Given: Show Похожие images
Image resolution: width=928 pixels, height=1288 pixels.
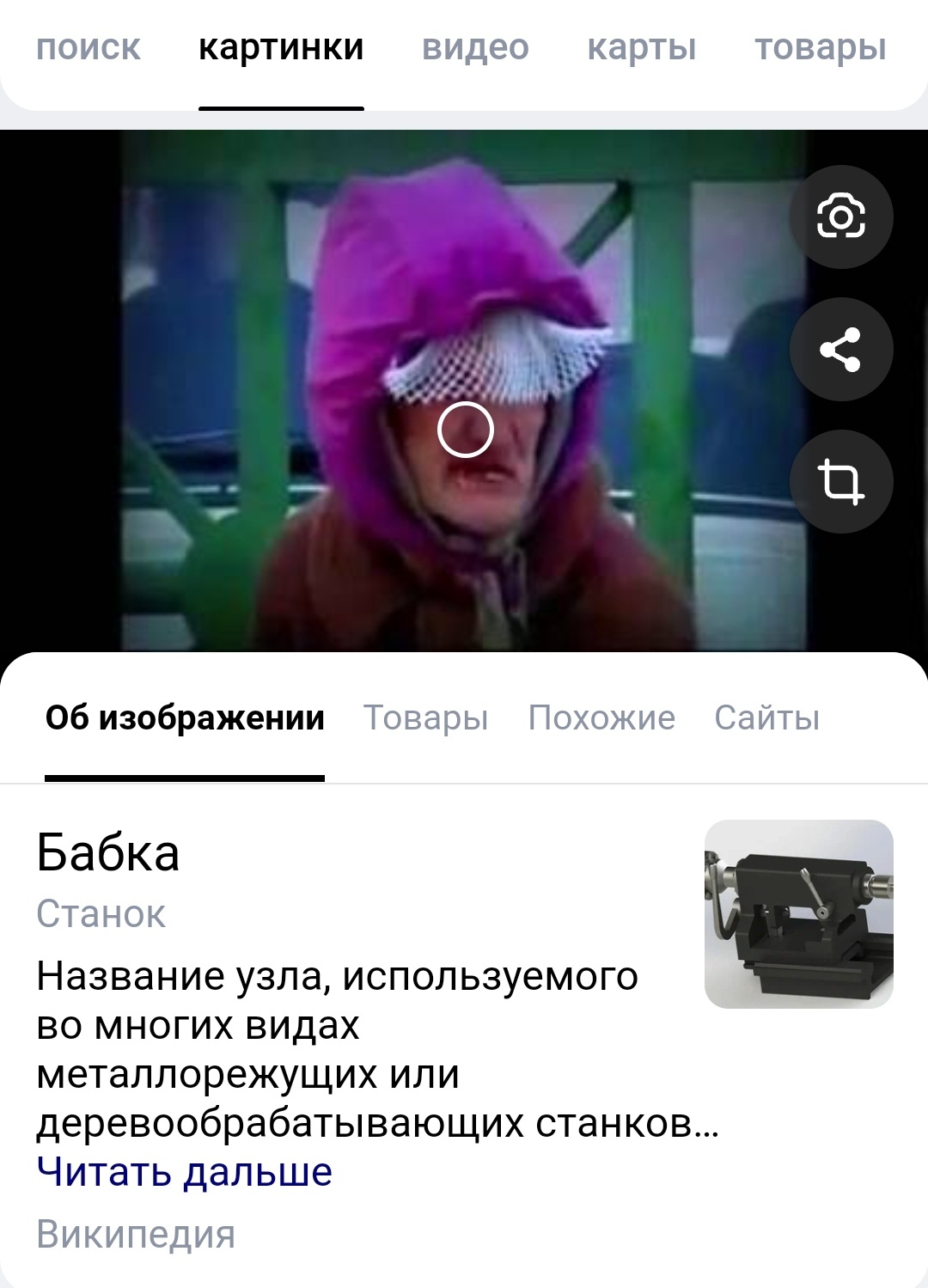Looking at the screenshot, I should tap(601, 717).
